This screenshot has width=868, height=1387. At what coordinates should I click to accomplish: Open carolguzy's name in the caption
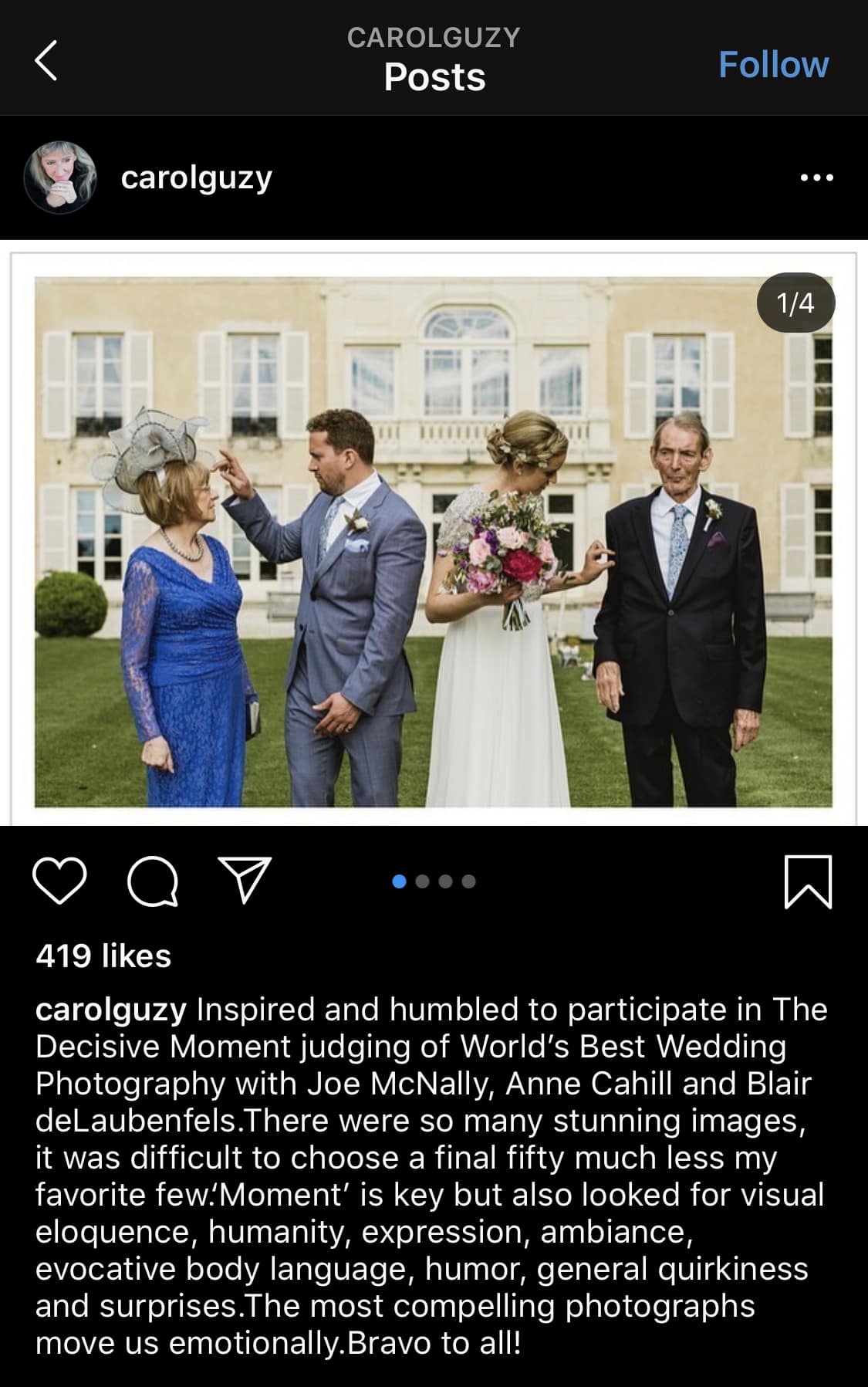click(x=111, y=1010)
